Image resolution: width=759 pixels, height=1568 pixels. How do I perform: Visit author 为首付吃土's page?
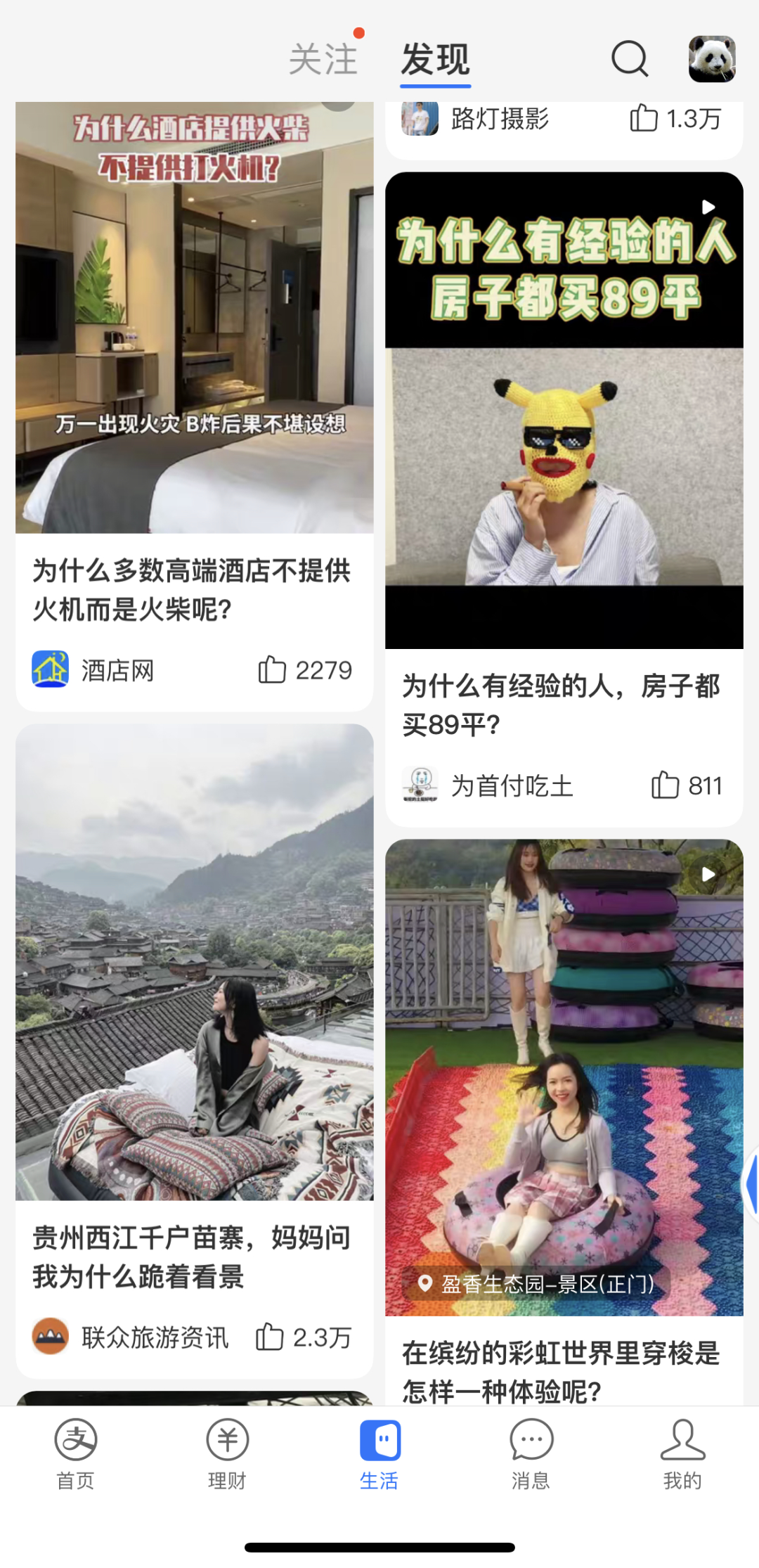pos(512,785)
